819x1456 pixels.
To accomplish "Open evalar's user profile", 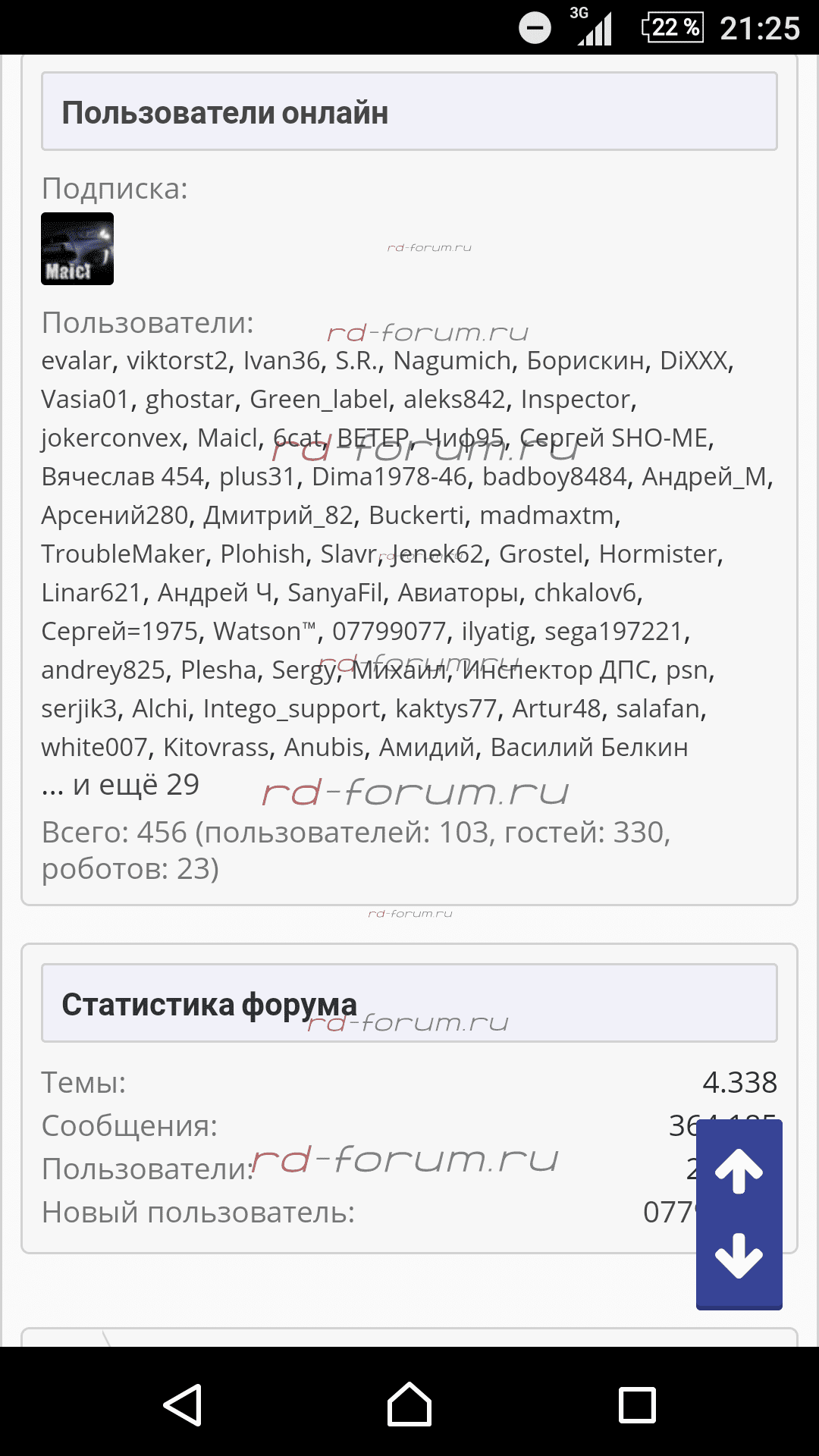I will [x=77, y=361].
